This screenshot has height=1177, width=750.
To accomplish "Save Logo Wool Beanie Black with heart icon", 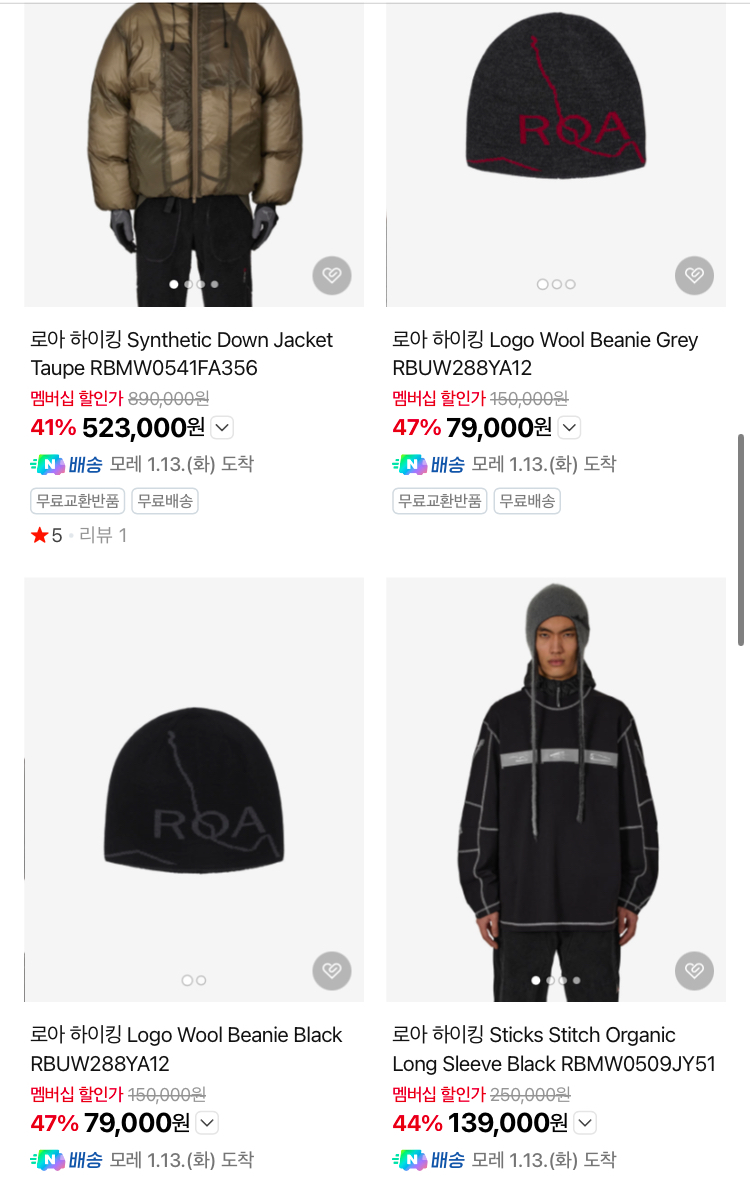I will pos(332,970).
